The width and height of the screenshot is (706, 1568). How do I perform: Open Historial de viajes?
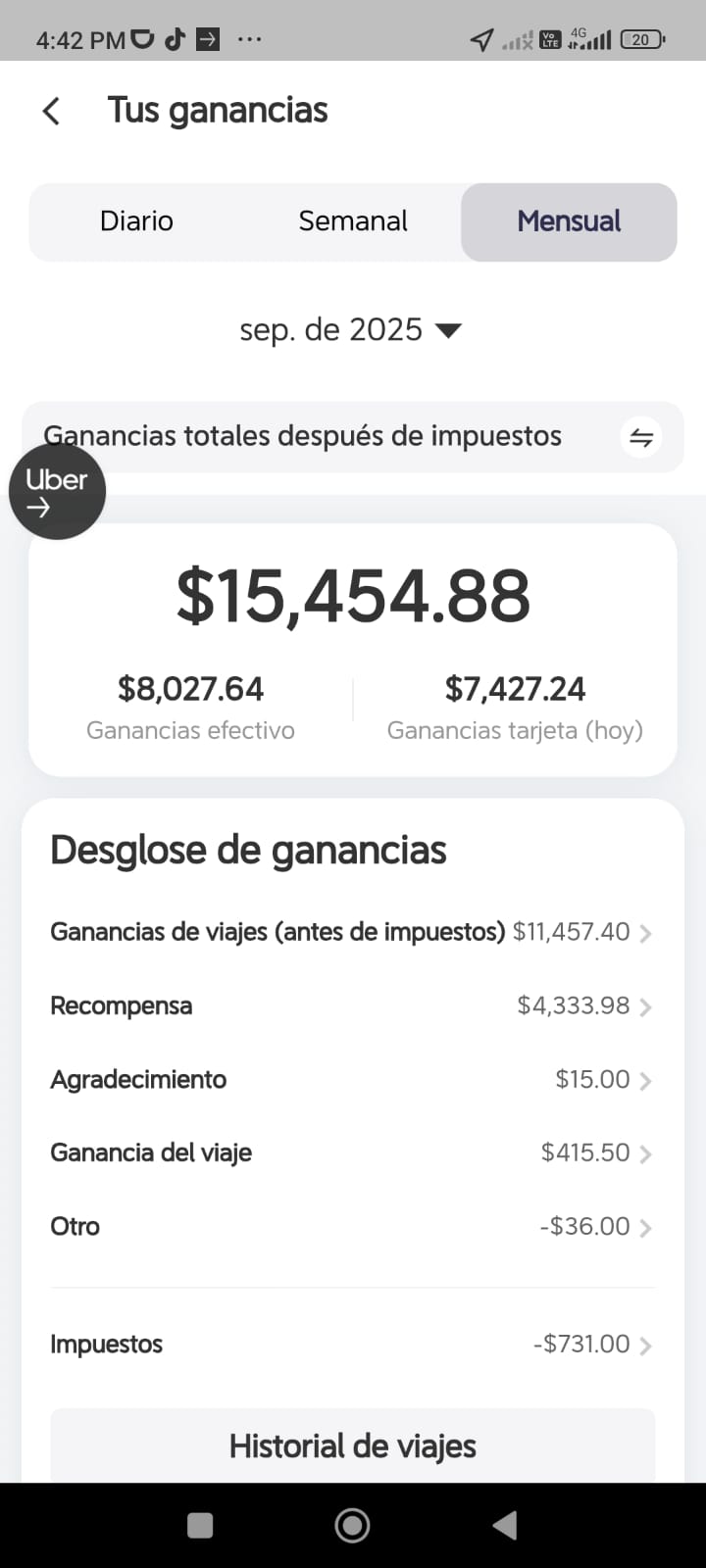pyautogui.click(x=352, y=1446)
